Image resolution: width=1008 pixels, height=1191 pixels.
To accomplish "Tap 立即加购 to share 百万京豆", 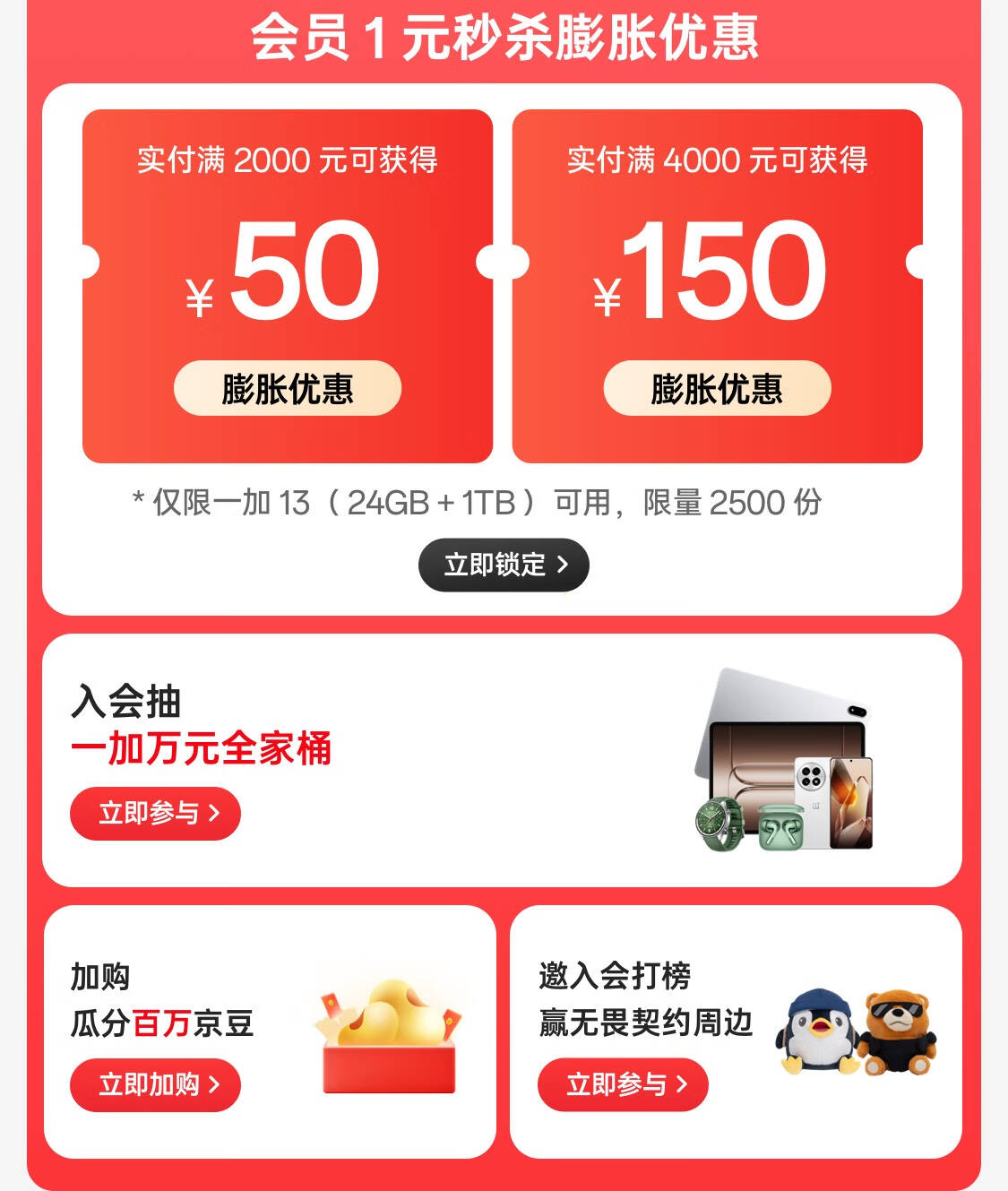I will (x=155, y=1085).
